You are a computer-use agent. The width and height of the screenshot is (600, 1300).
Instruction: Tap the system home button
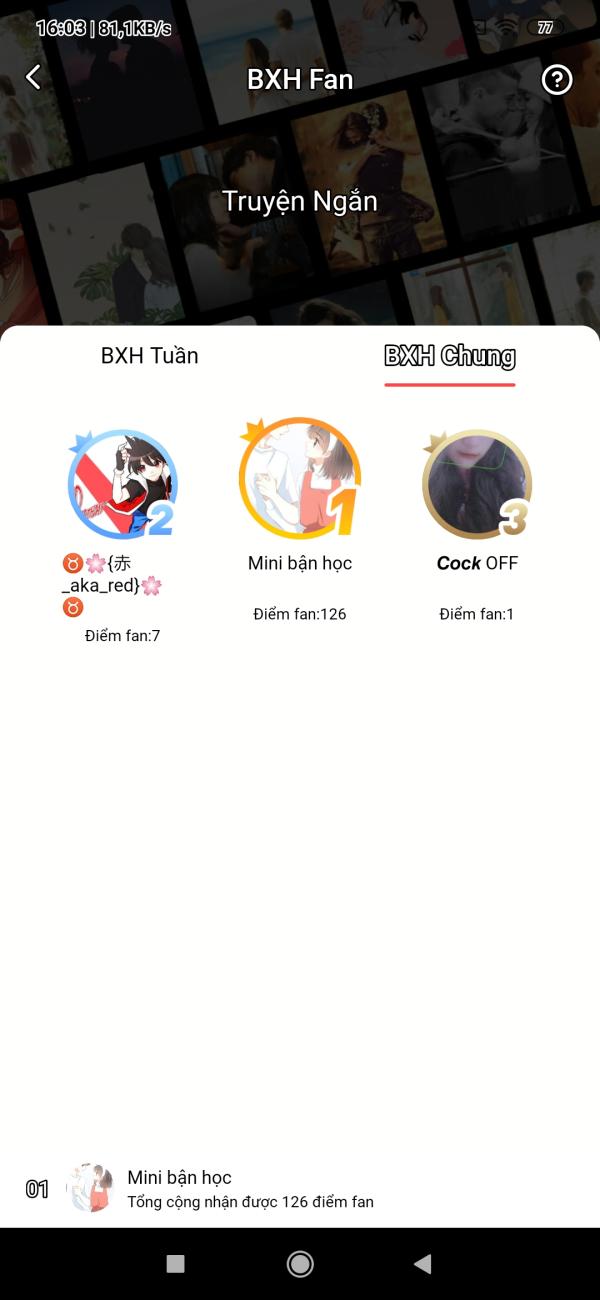pos(300,1264)
